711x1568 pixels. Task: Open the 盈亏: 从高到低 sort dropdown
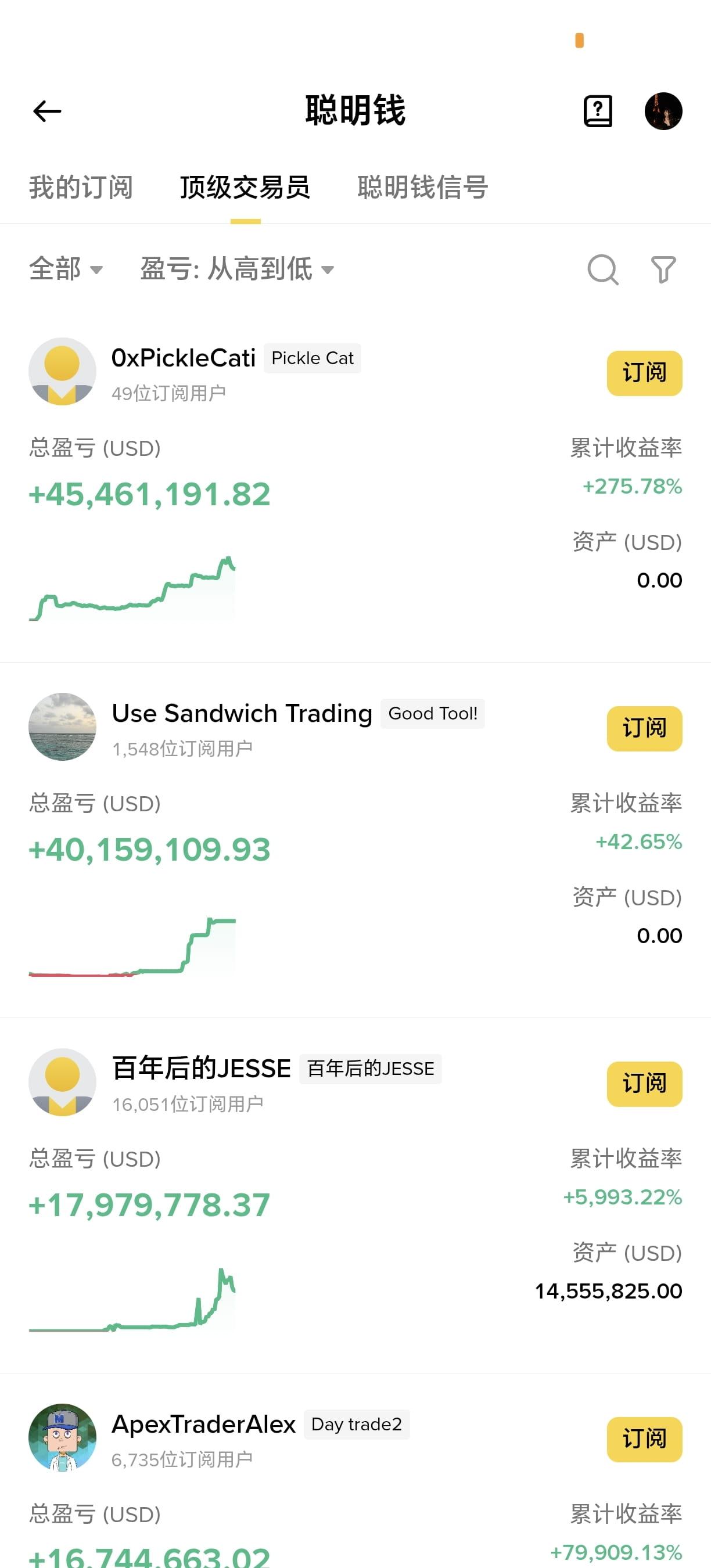click(x=237, y=268)
